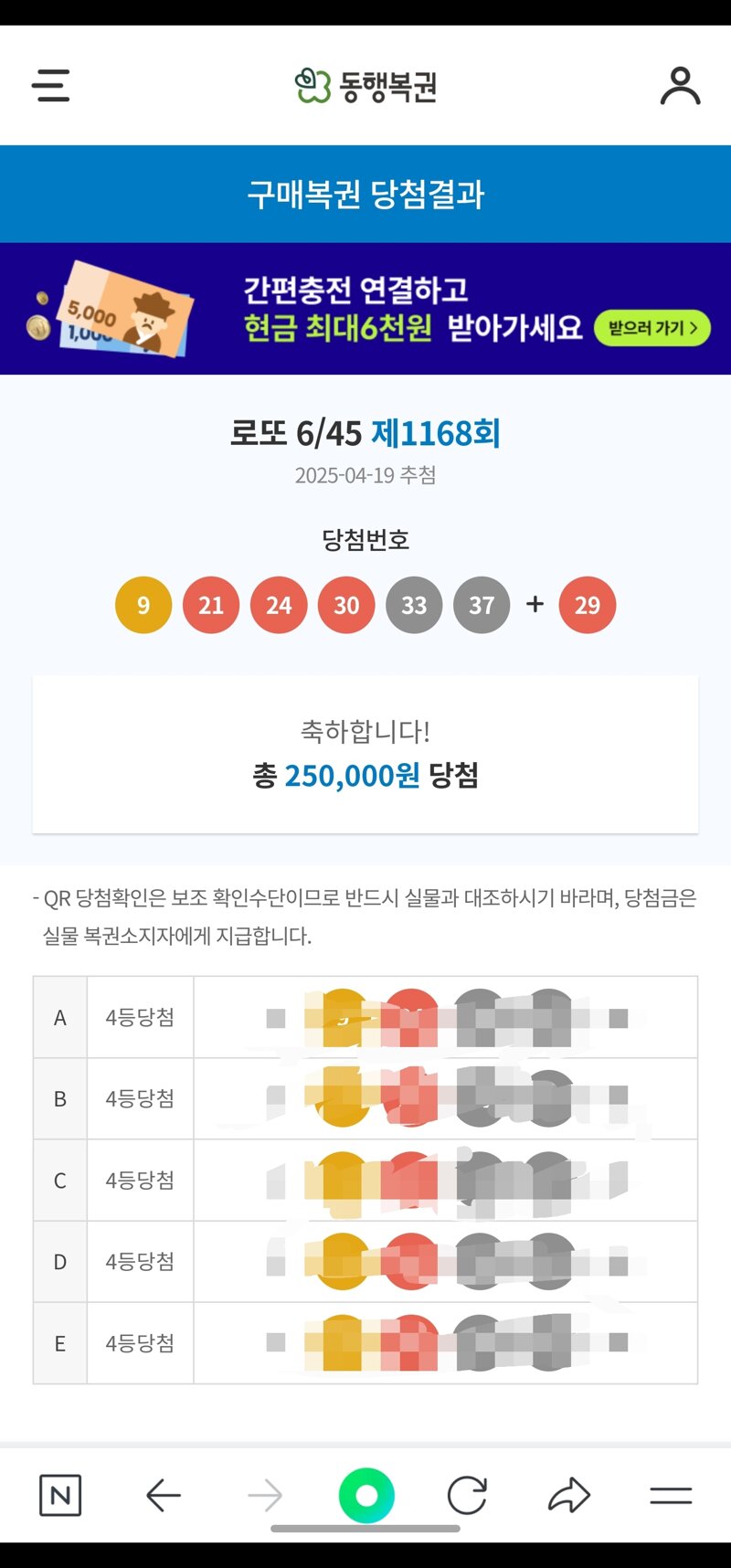
Task: Open the browser menu with two lines
Action: [x=671, y=1496]
